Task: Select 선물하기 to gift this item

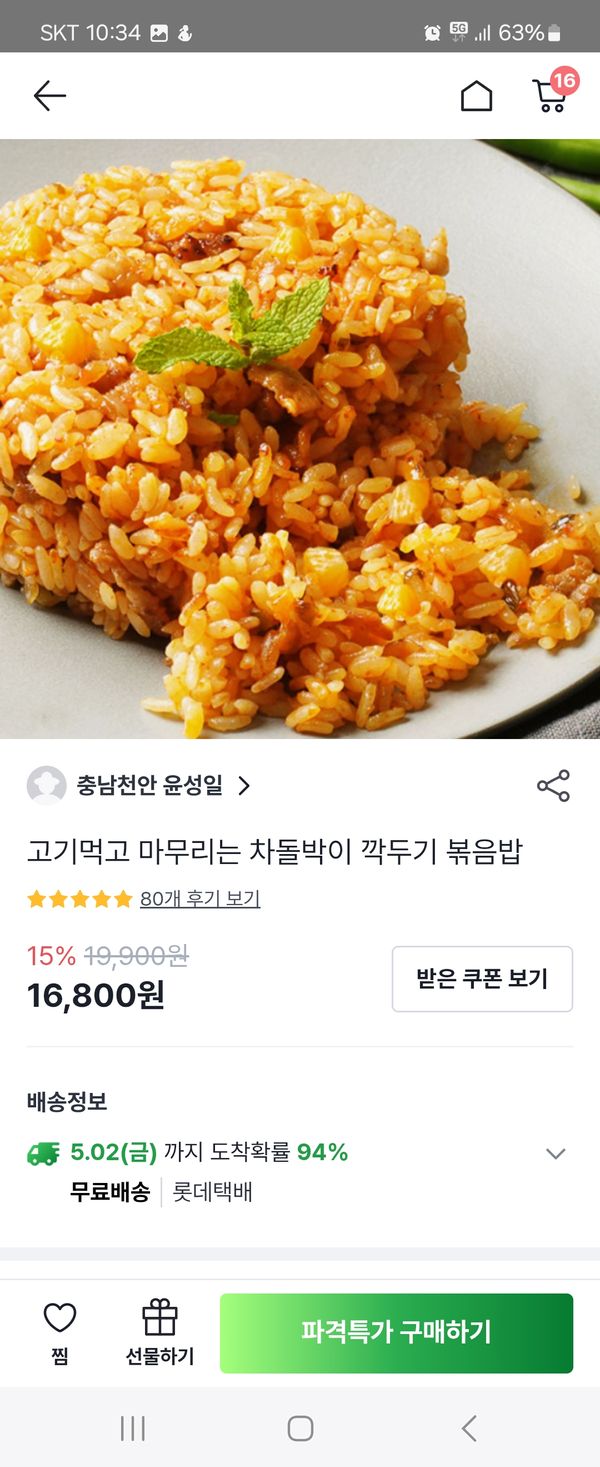Action: pyautogui.click(x=160, y=1332)
